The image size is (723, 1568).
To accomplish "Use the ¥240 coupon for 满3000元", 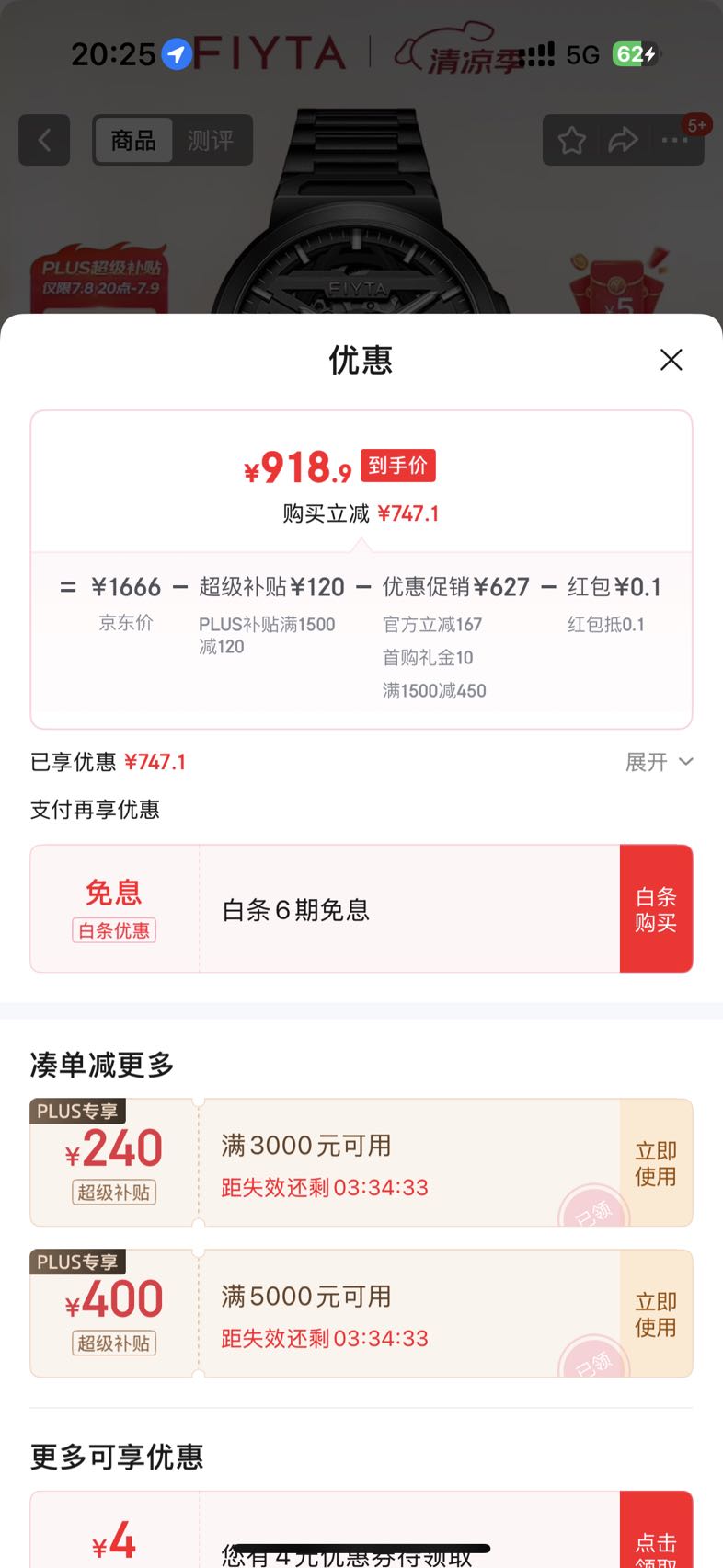I will (x=656, y=1163).
